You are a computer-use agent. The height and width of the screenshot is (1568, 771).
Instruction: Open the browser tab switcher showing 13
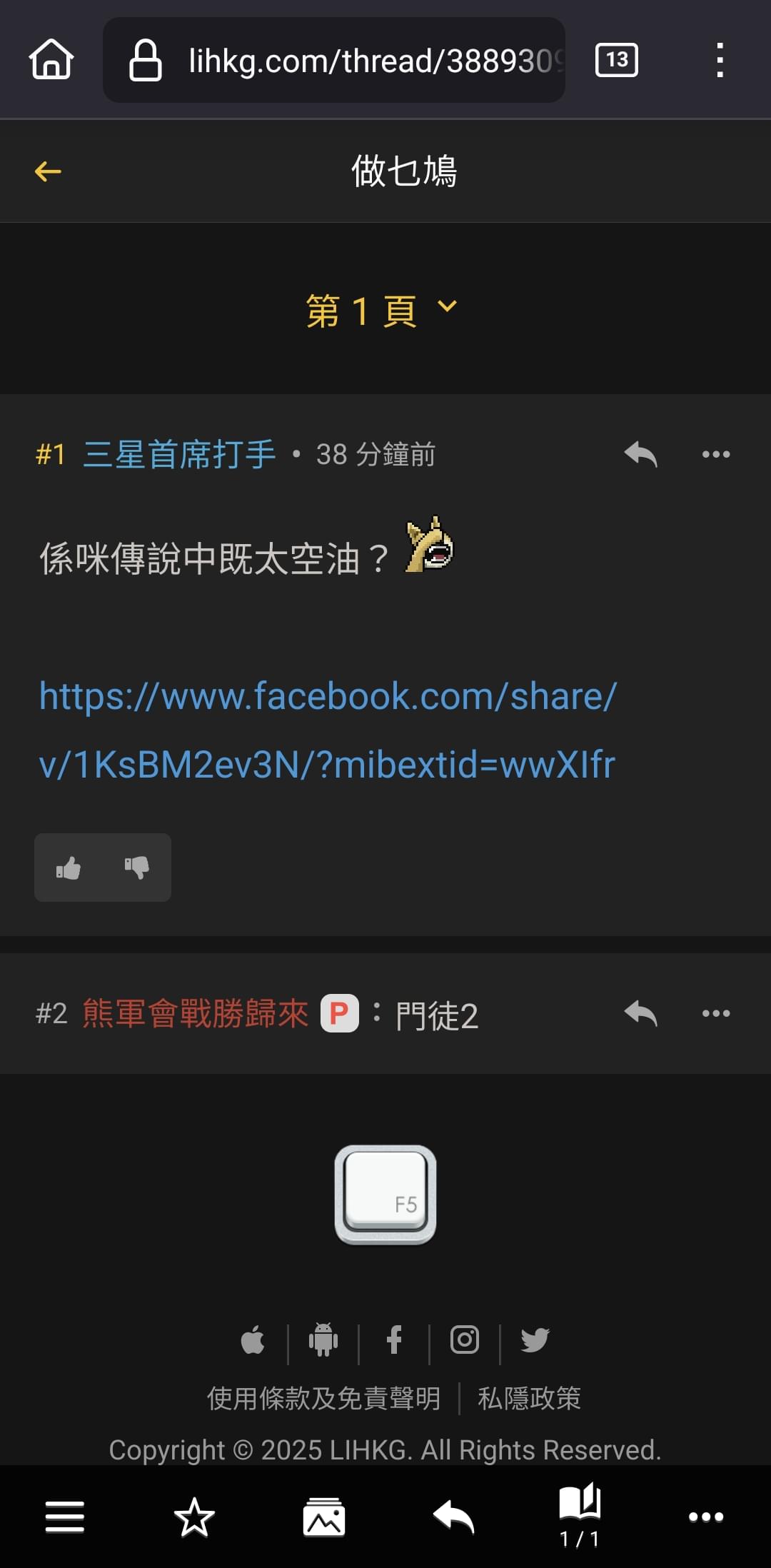[x=615, y=60]
